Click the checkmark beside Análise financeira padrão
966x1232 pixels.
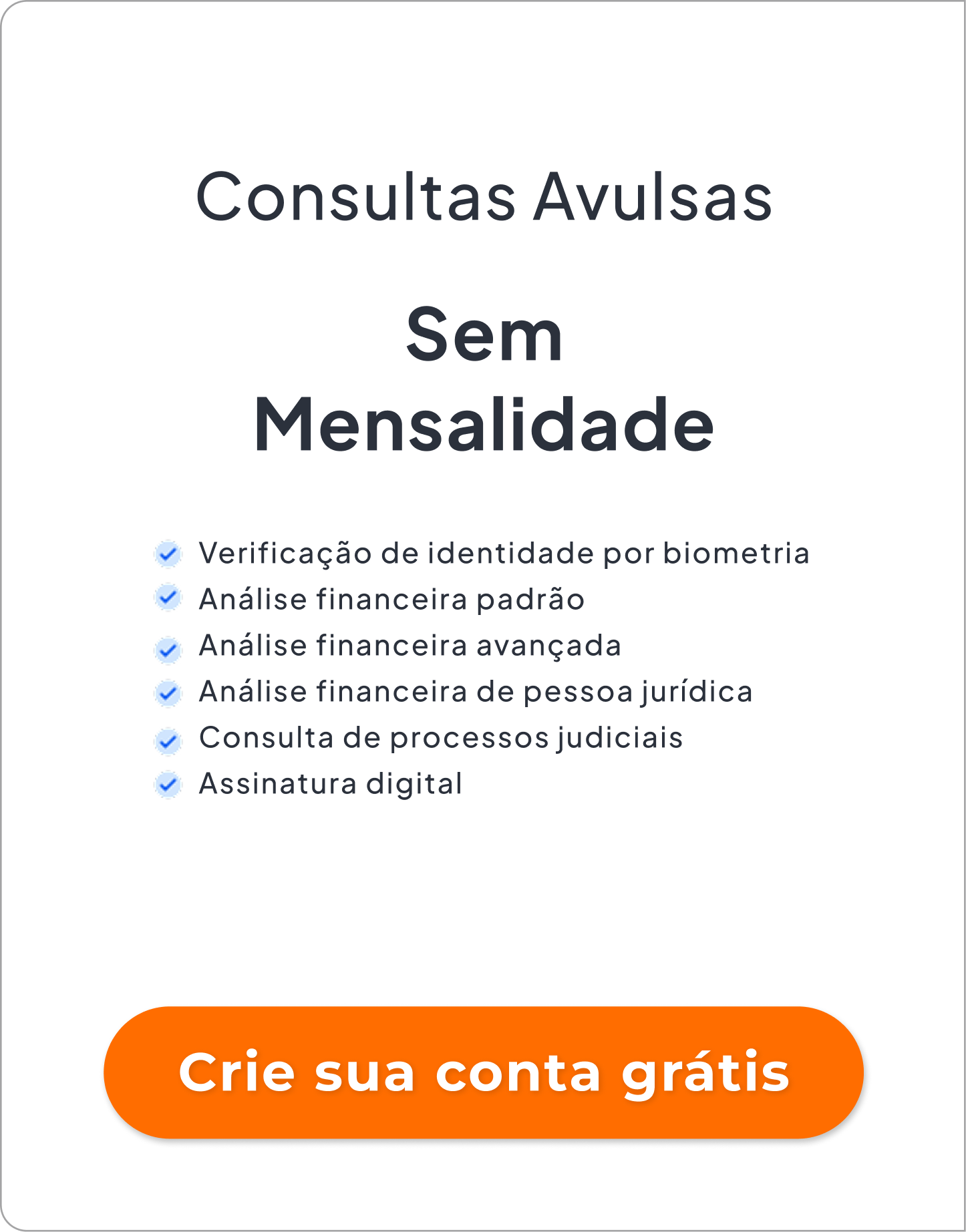pyautogui.click(x=170, y=600)
